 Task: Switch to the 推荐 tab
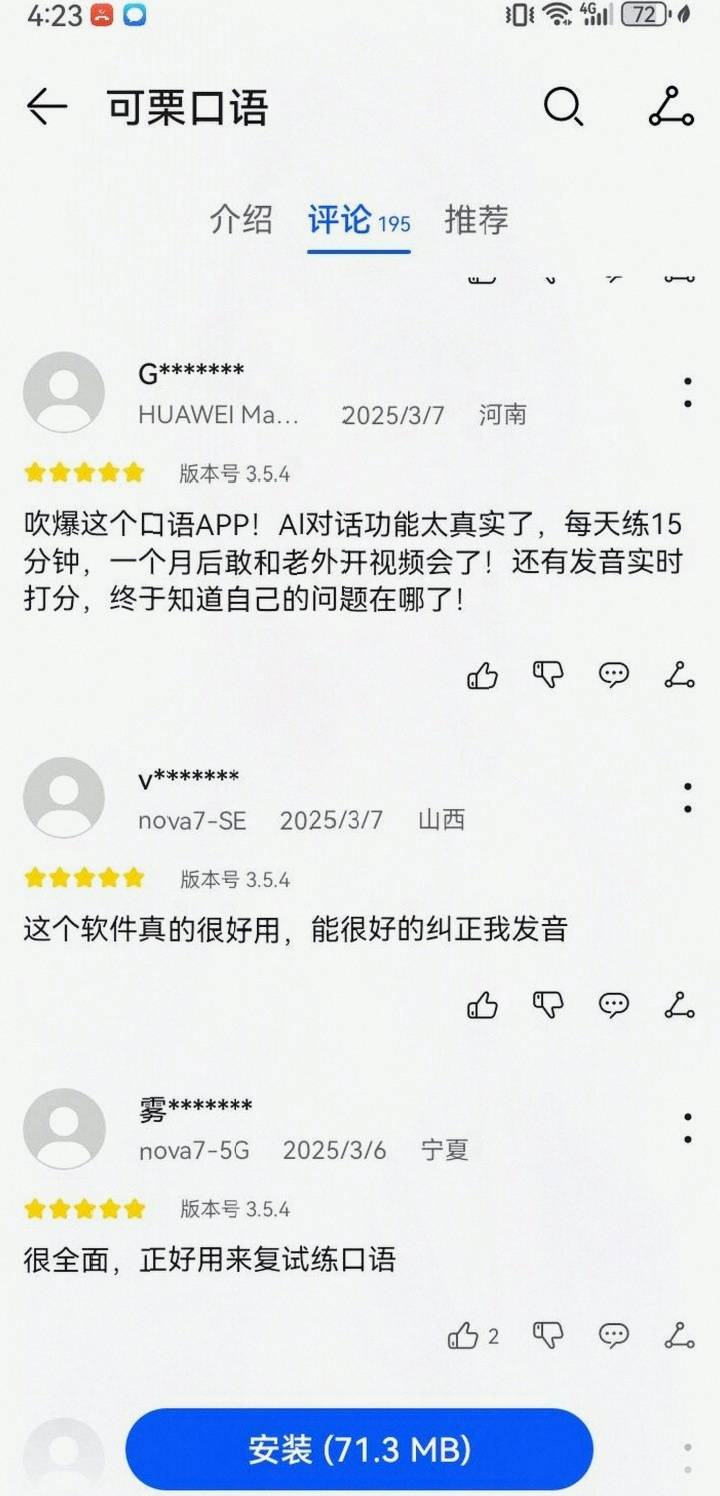pyautogui.click(x=476, y=219)
